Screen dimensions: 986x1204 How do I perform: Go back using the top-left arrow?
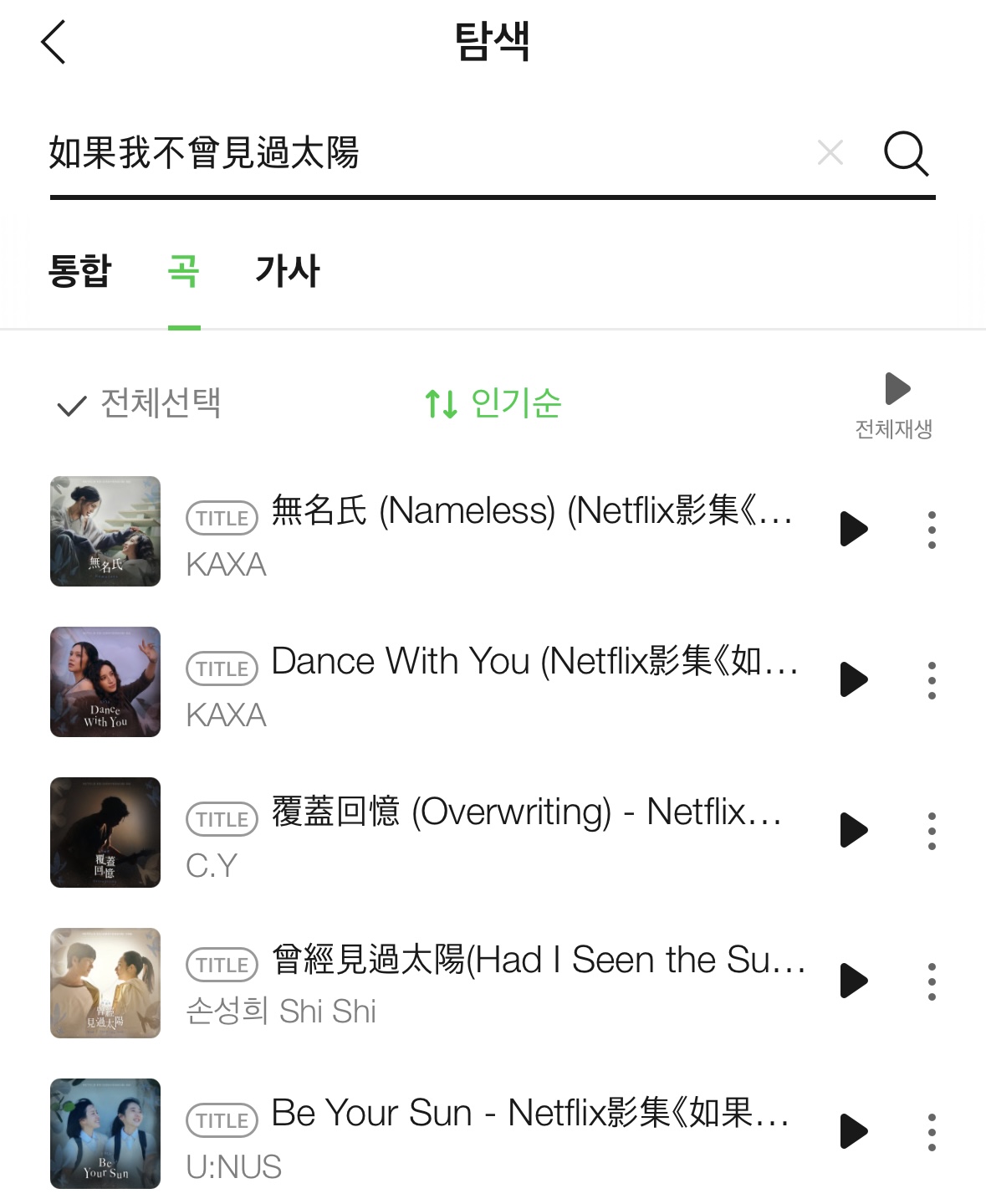coord(54,42)
